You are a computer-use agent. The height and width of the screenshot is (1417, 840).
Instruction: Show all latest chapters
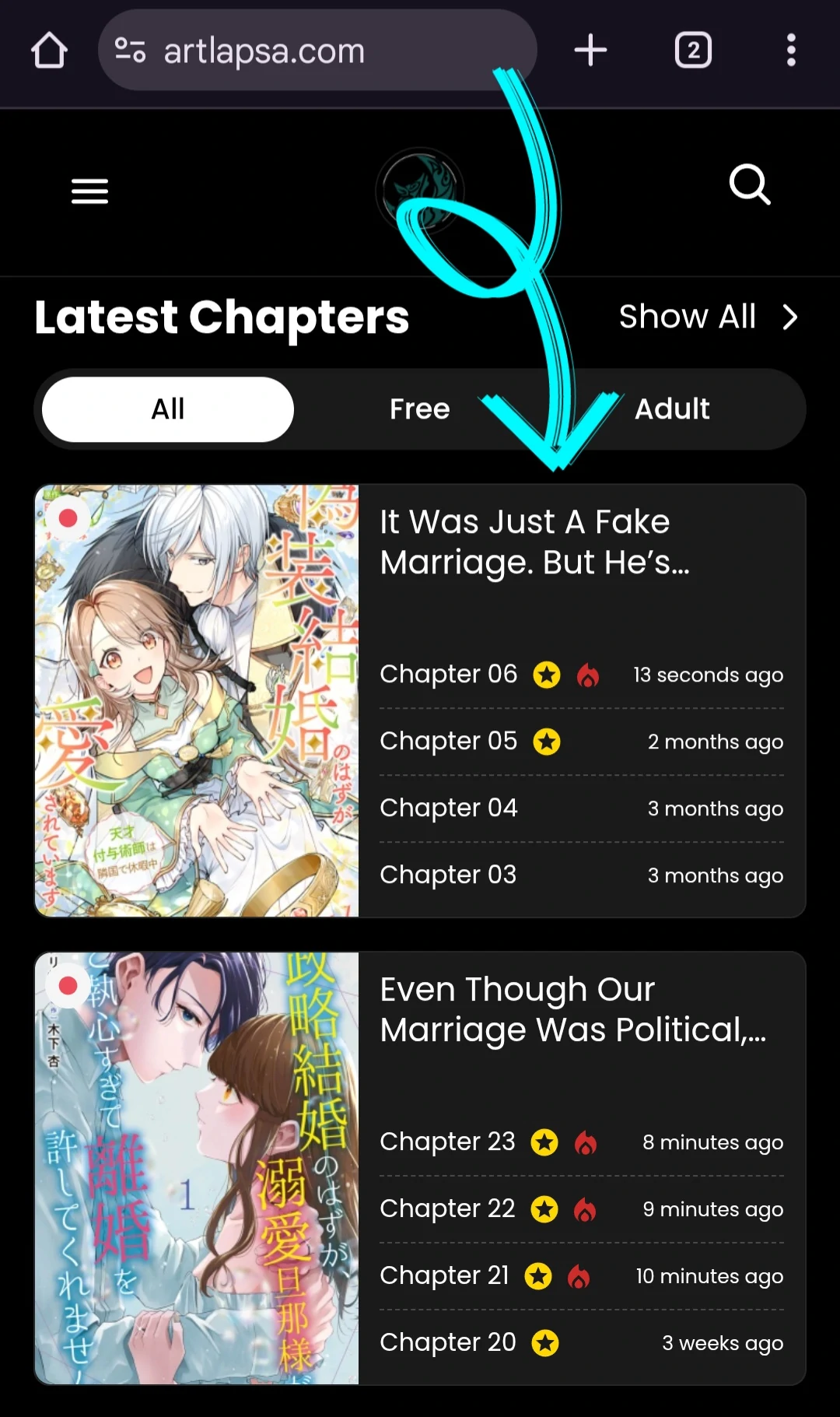point(707,317)
